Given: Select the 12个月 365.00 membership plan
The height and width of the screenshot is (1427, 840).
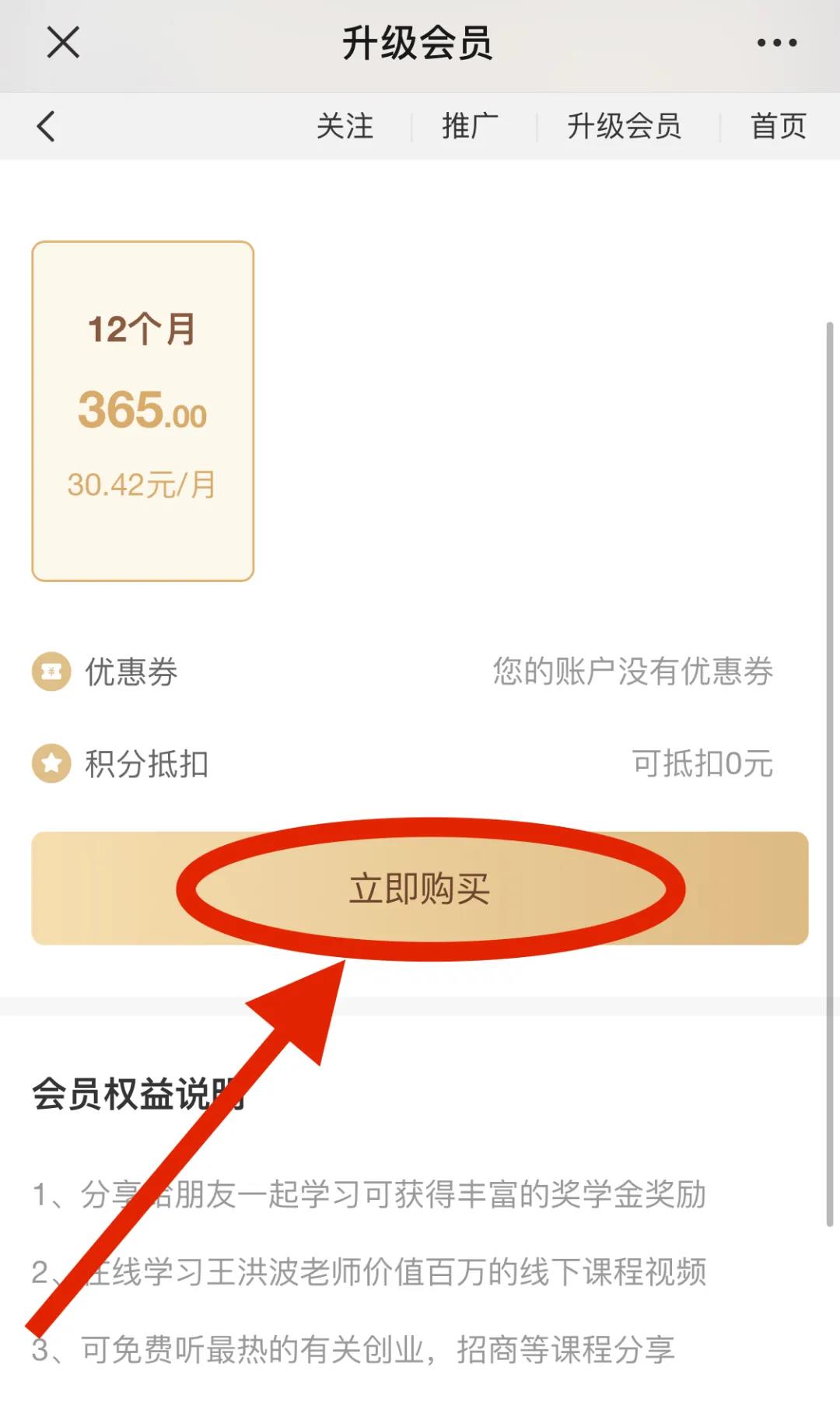Looking at the screenshot, I should click(143, 411).
